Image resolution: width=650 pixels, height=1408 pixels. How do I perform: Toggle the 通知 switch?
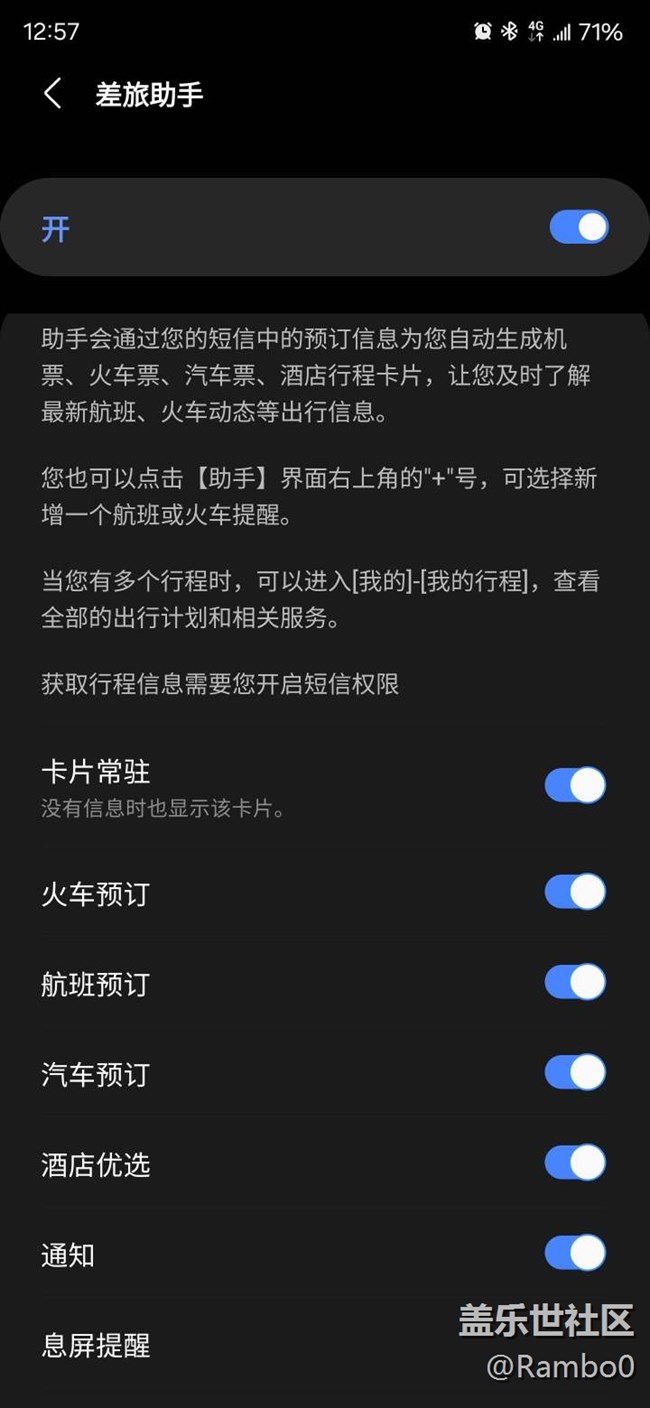pyautogui.click(x=575, y=1253)
